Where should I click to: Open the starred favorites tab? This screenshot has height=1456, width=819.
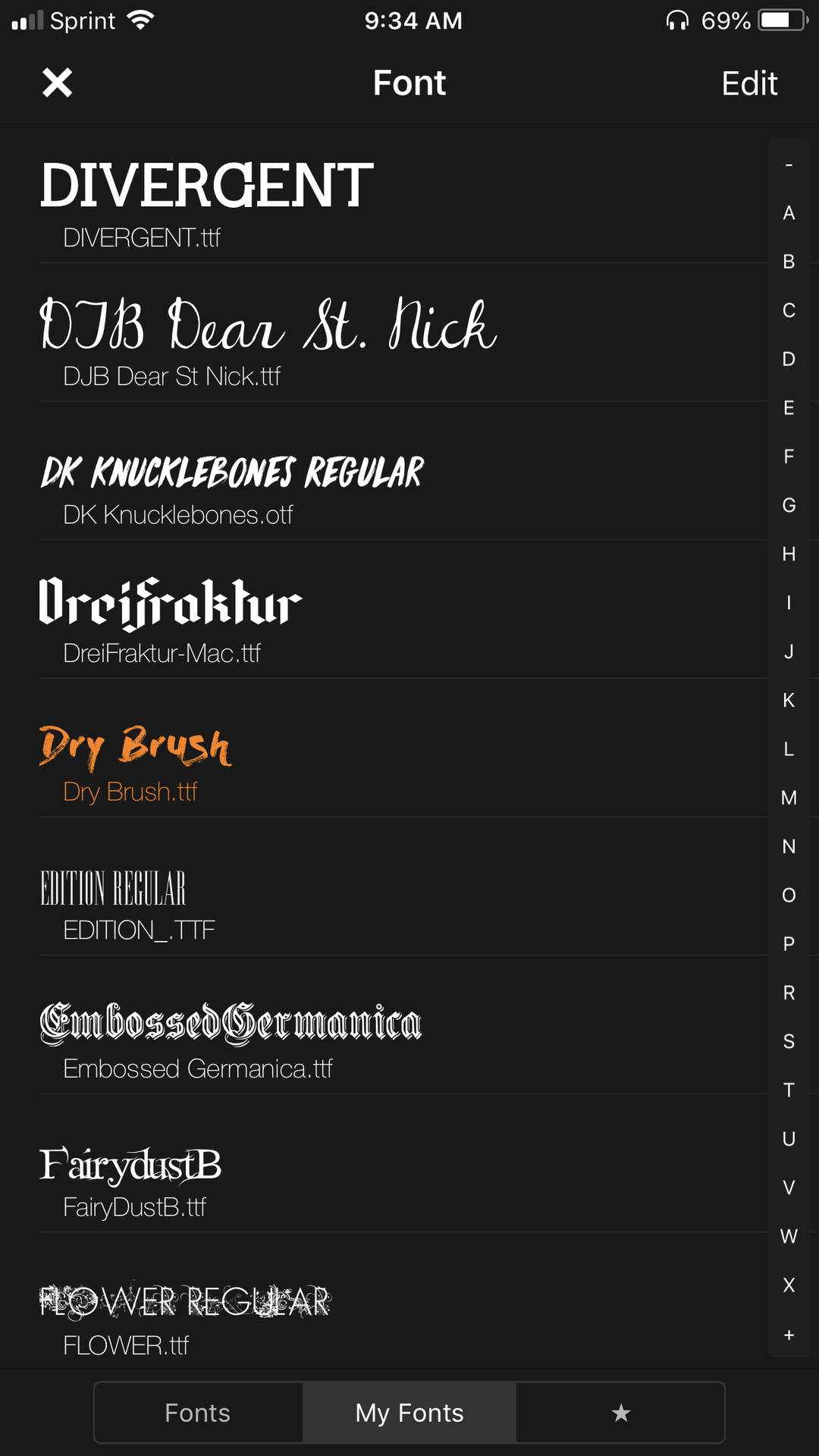click(x=620, y=1413)
